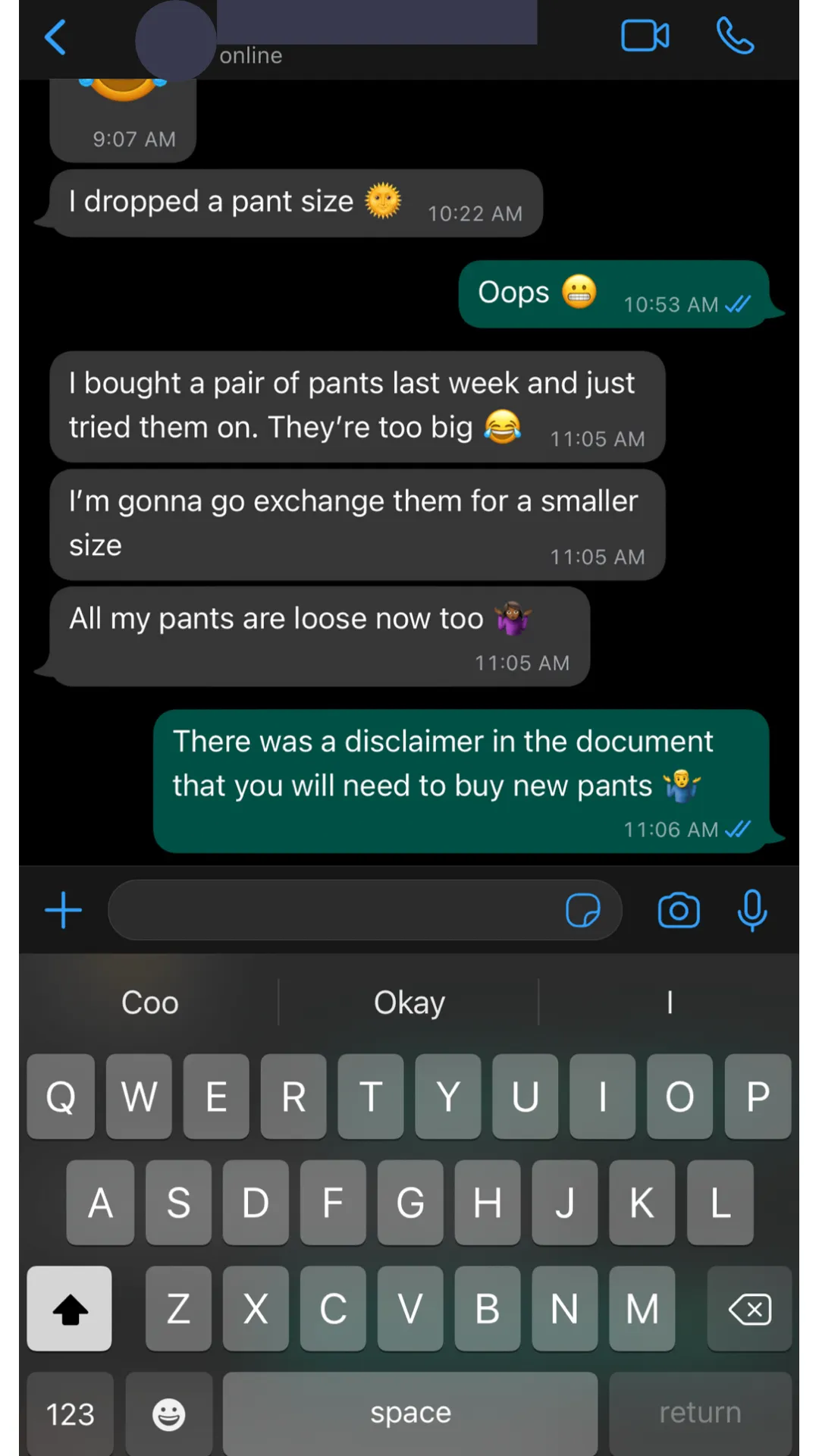Screen dimensions: 819x1456
Task: Choose the "Okay" keyboard suggestion
Action: pos(409,1003)
